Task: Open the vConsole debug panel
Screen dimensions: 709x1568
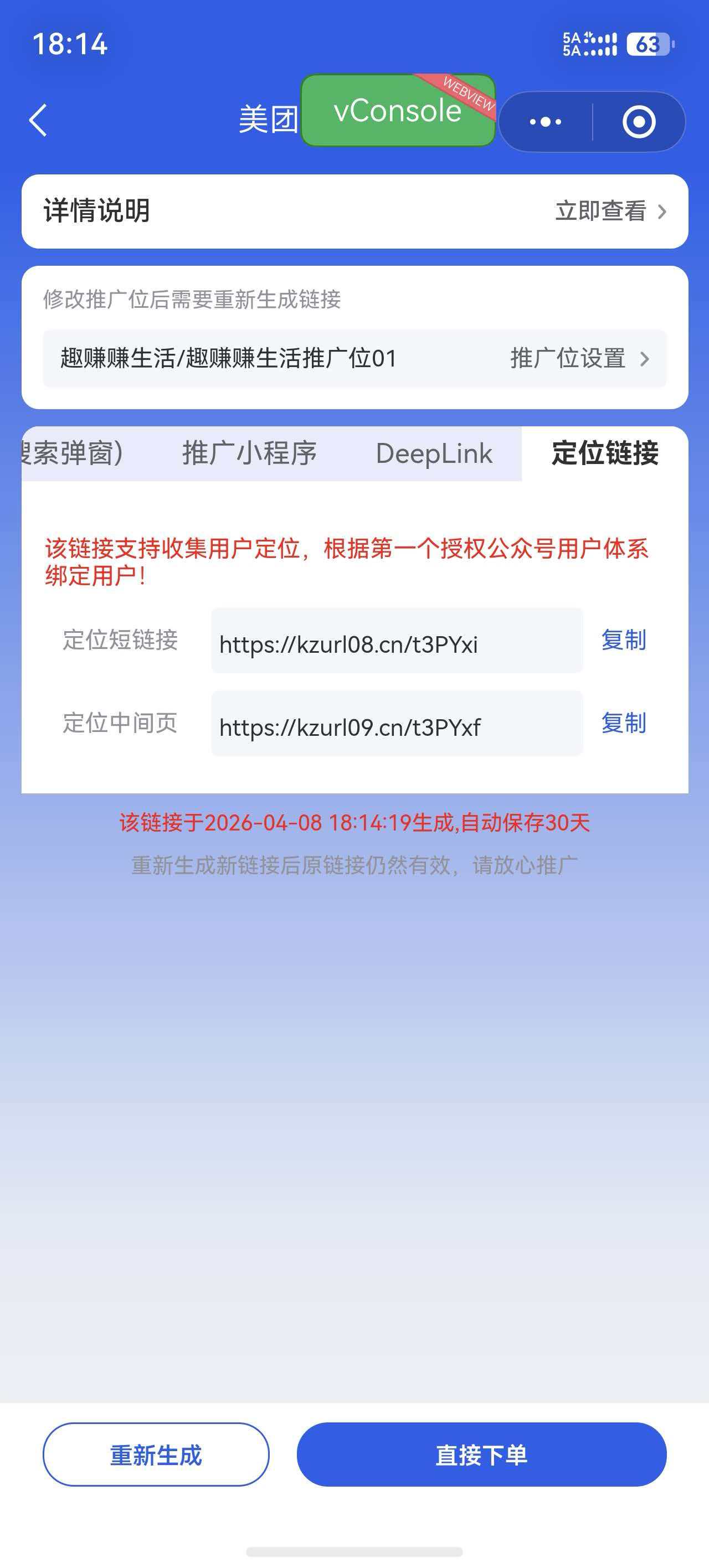Action: pyautogui.click(x=397, y=111)
